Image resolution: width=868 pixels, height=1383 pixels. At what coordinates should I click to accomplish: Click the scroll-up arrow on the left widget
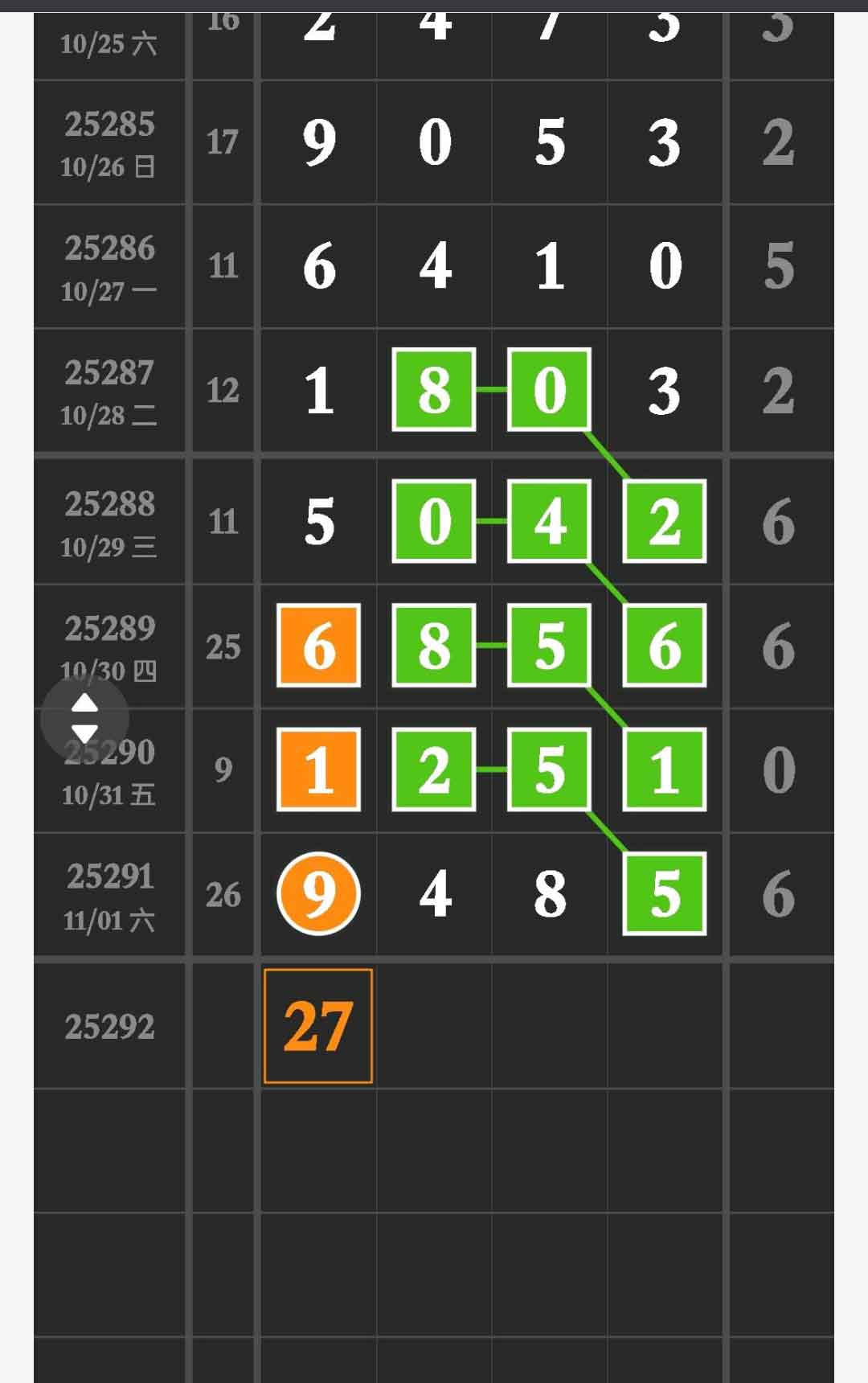click(x=84, y=706)
